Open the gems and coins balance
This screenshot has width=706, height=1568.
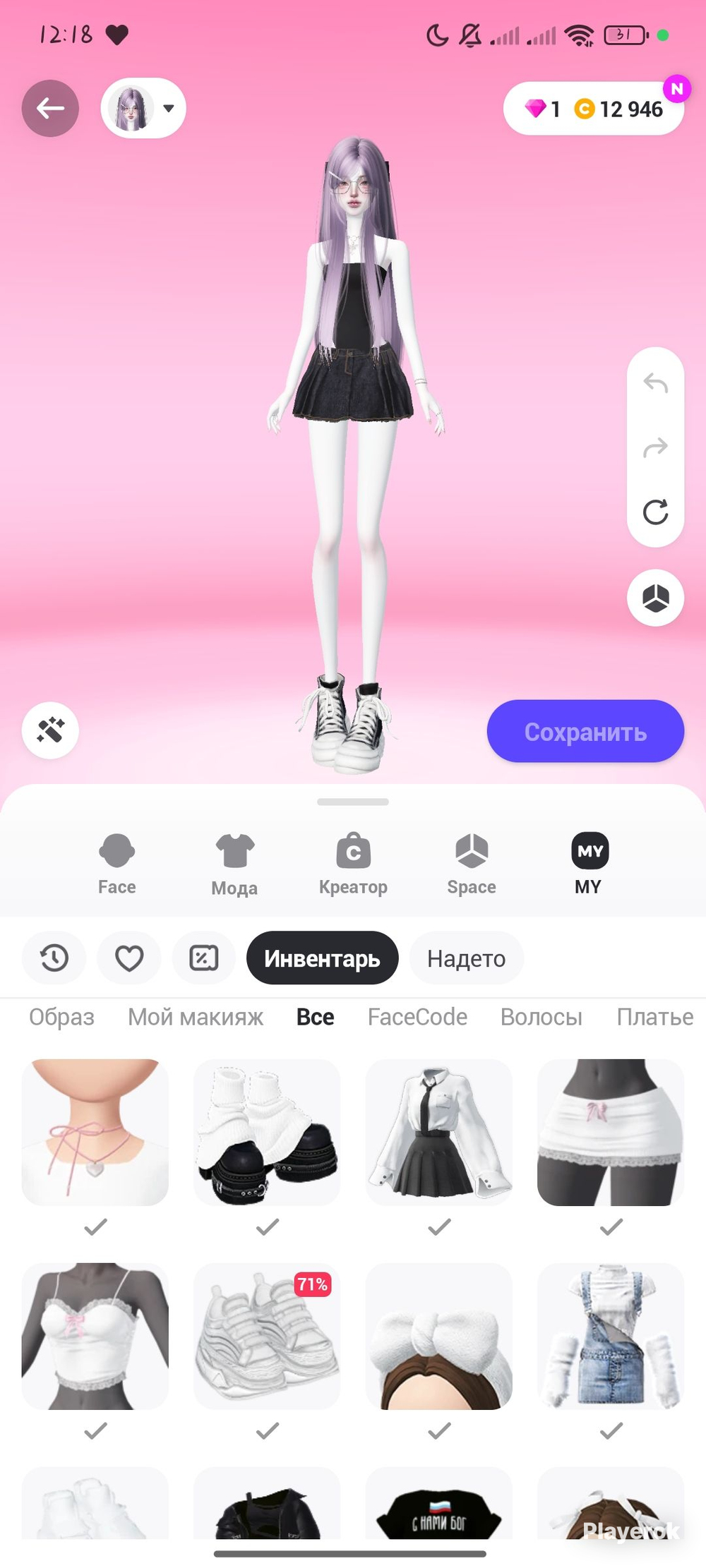tap(593, 109)
